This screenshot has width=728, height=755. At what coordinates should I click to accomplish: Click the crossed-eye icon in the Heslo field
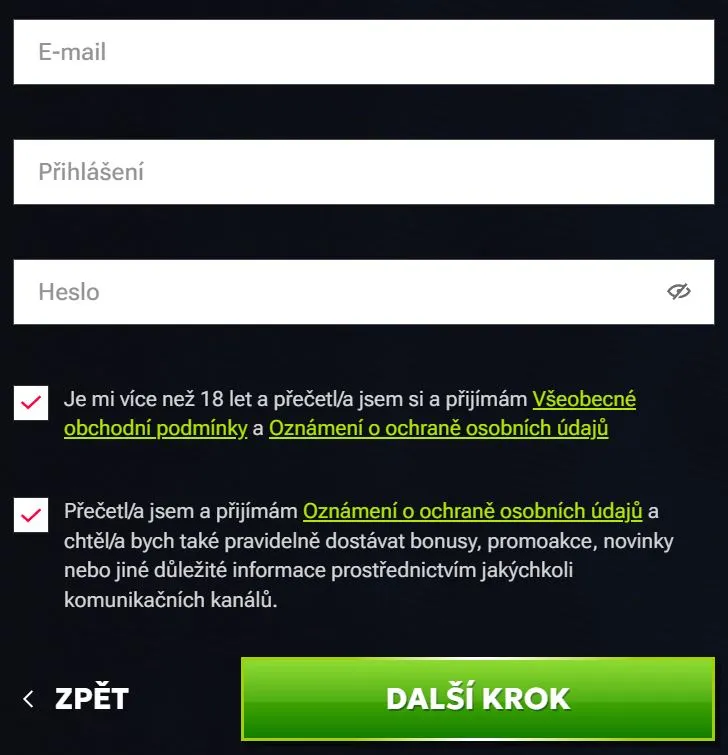679,292
